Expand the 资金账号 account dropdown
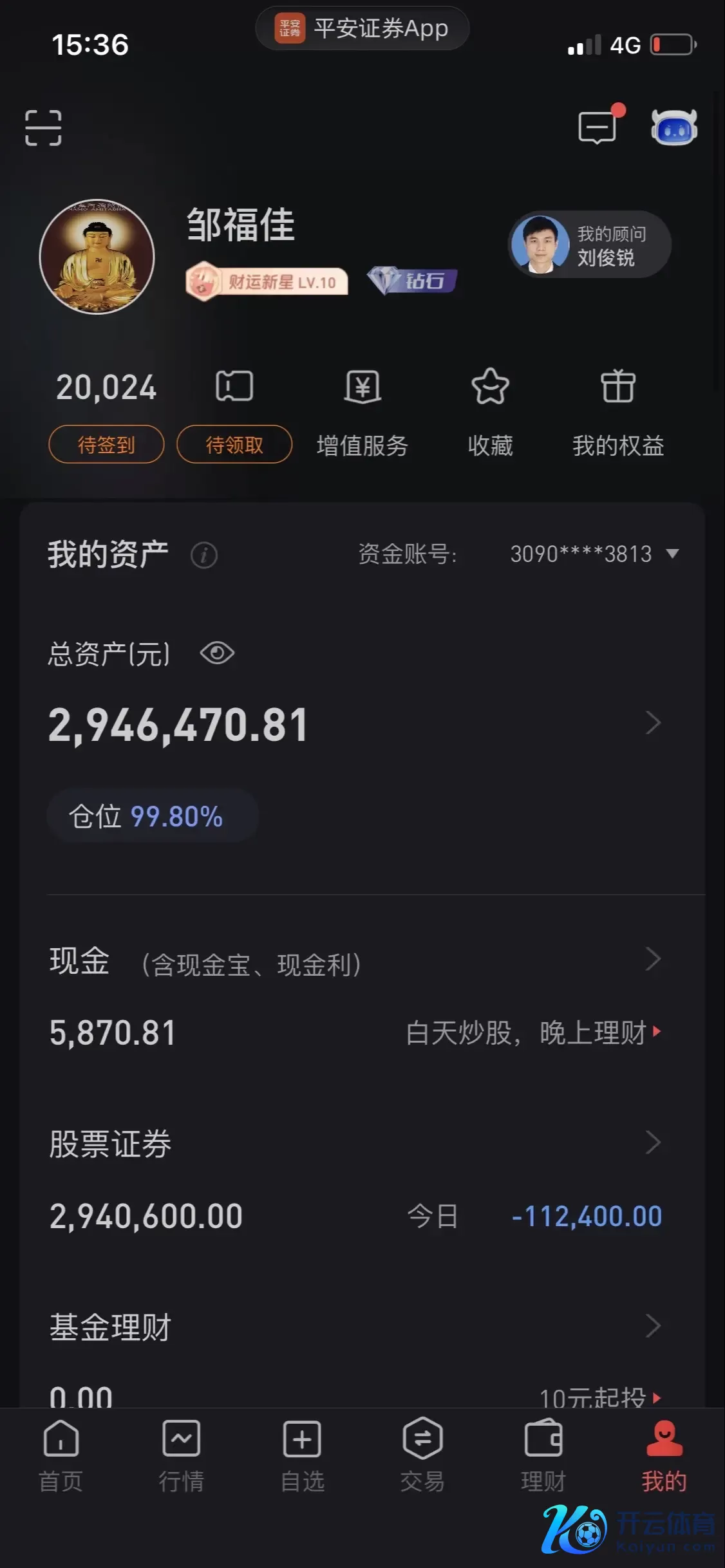Screen dimensions: 725x1568 point(672,554)
